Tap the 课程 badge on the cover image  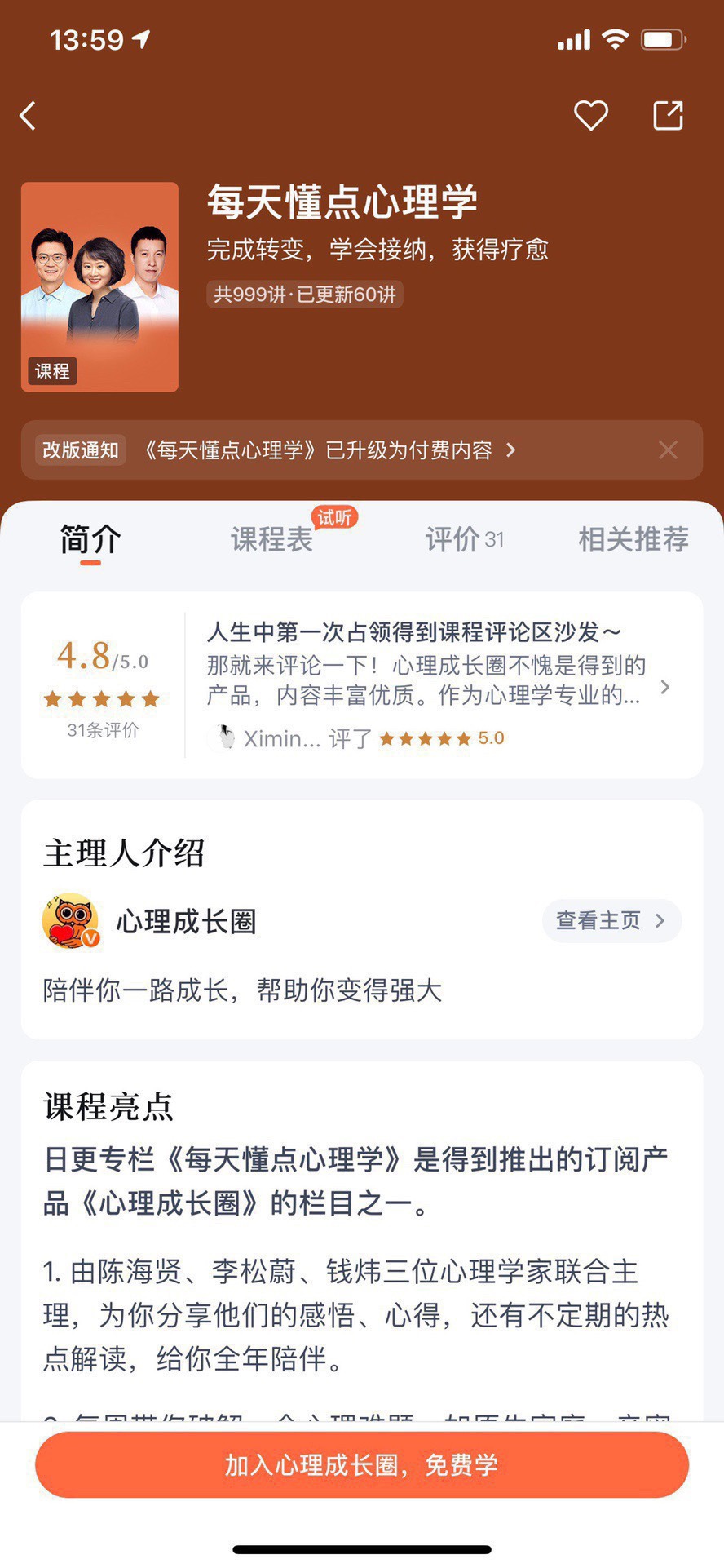(51, 371)
